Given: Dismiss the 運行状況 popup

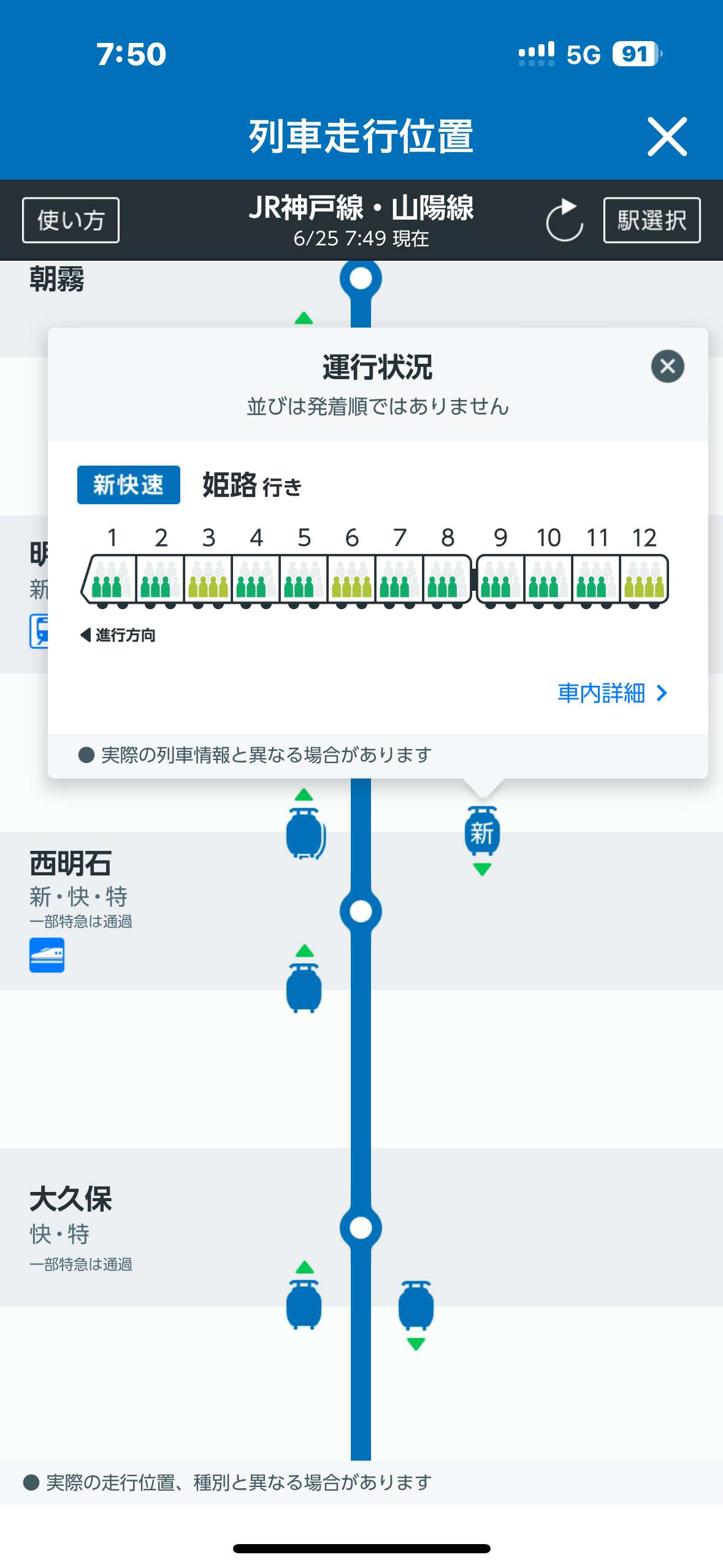Looking at the screenshot, I should click(667, 366).
